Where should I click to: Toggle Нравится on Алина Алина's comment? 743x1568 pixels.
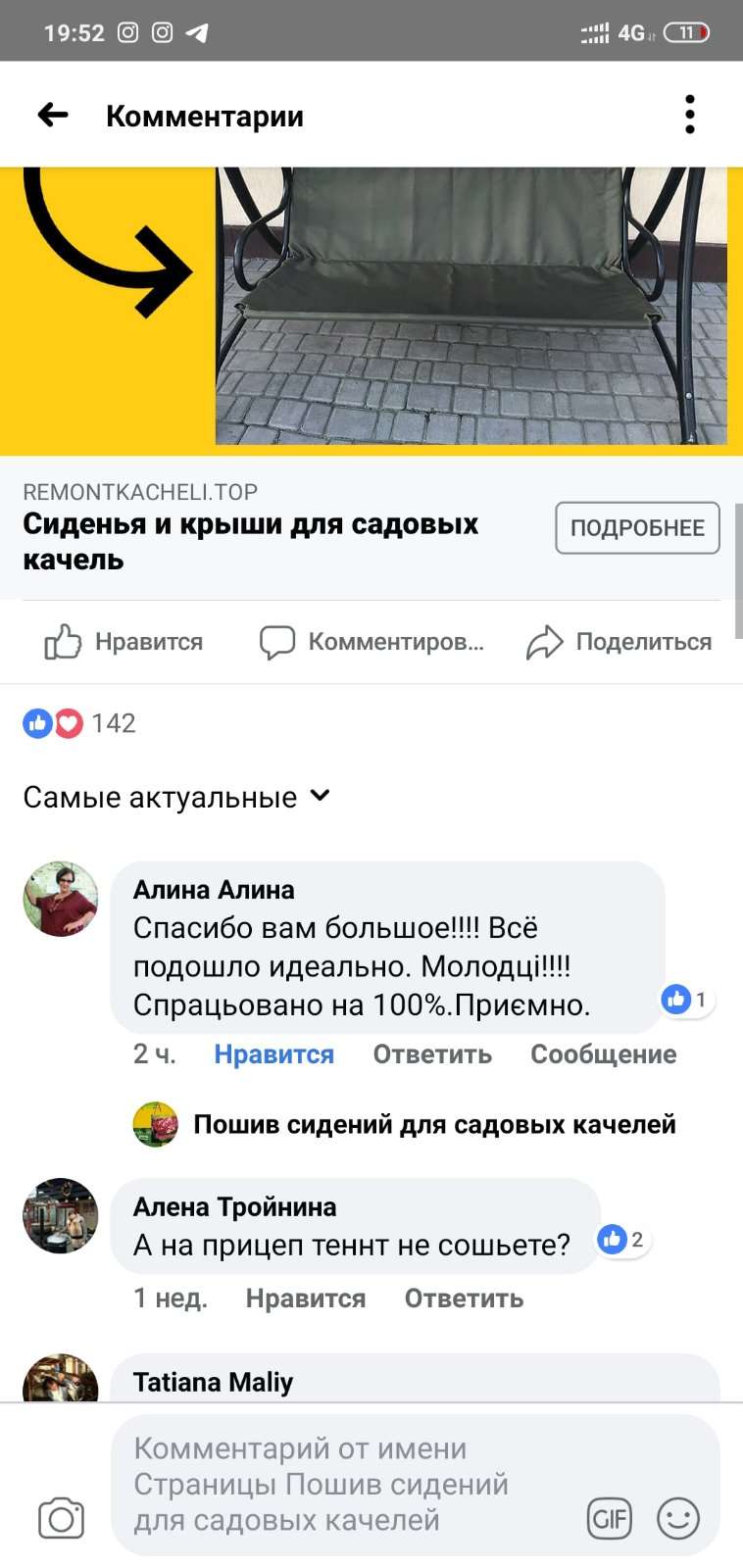coord(273,1054)
